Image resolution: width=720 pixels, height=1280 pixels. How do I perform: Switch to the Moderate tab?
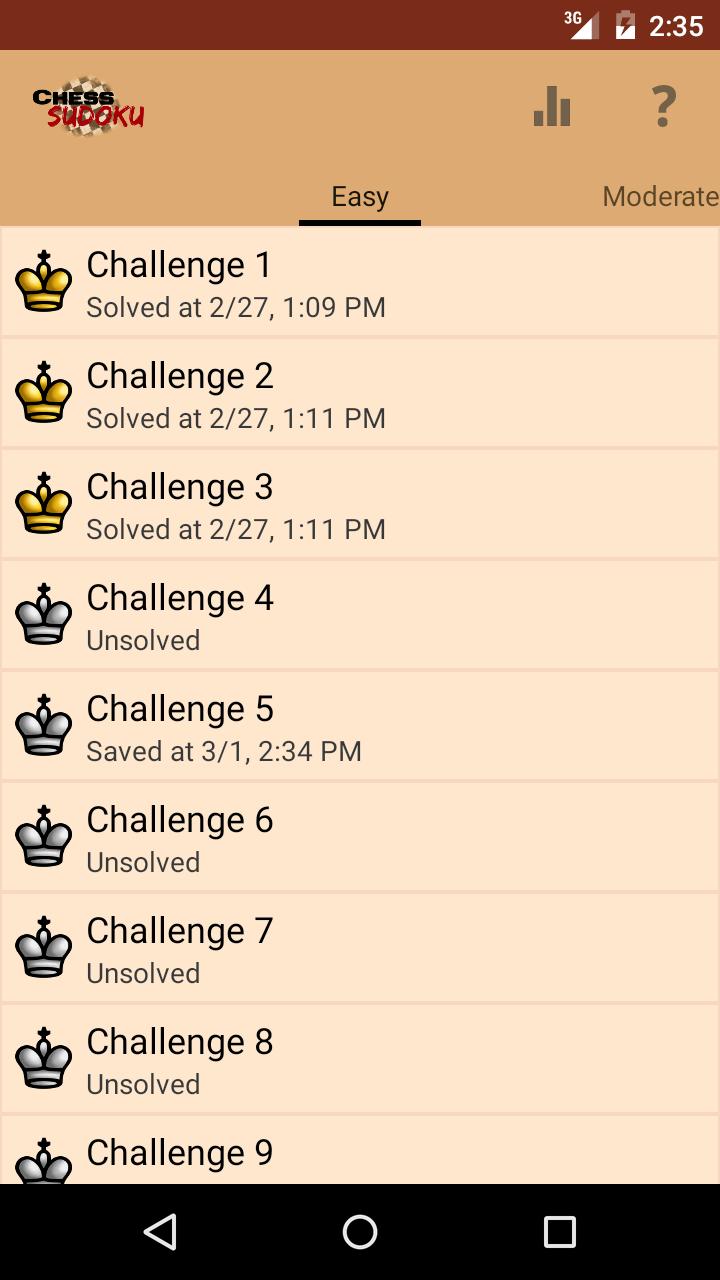point(658,196)
